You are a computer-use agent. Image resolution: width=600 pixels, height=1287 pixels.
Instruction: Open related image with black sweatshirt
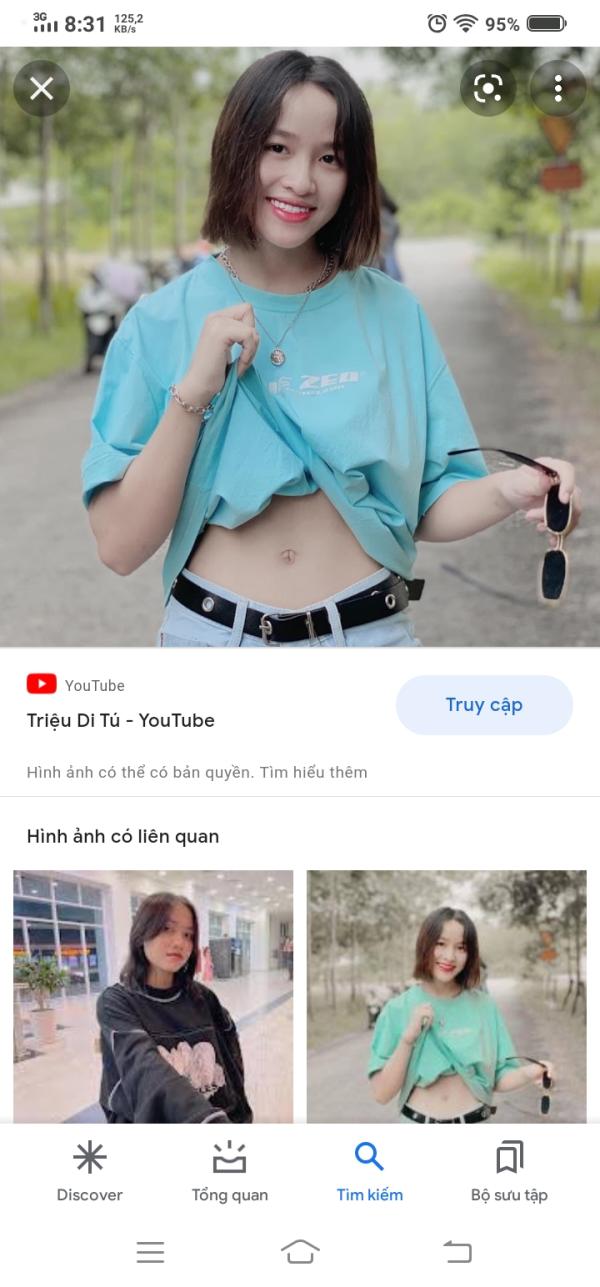[153, 995]
